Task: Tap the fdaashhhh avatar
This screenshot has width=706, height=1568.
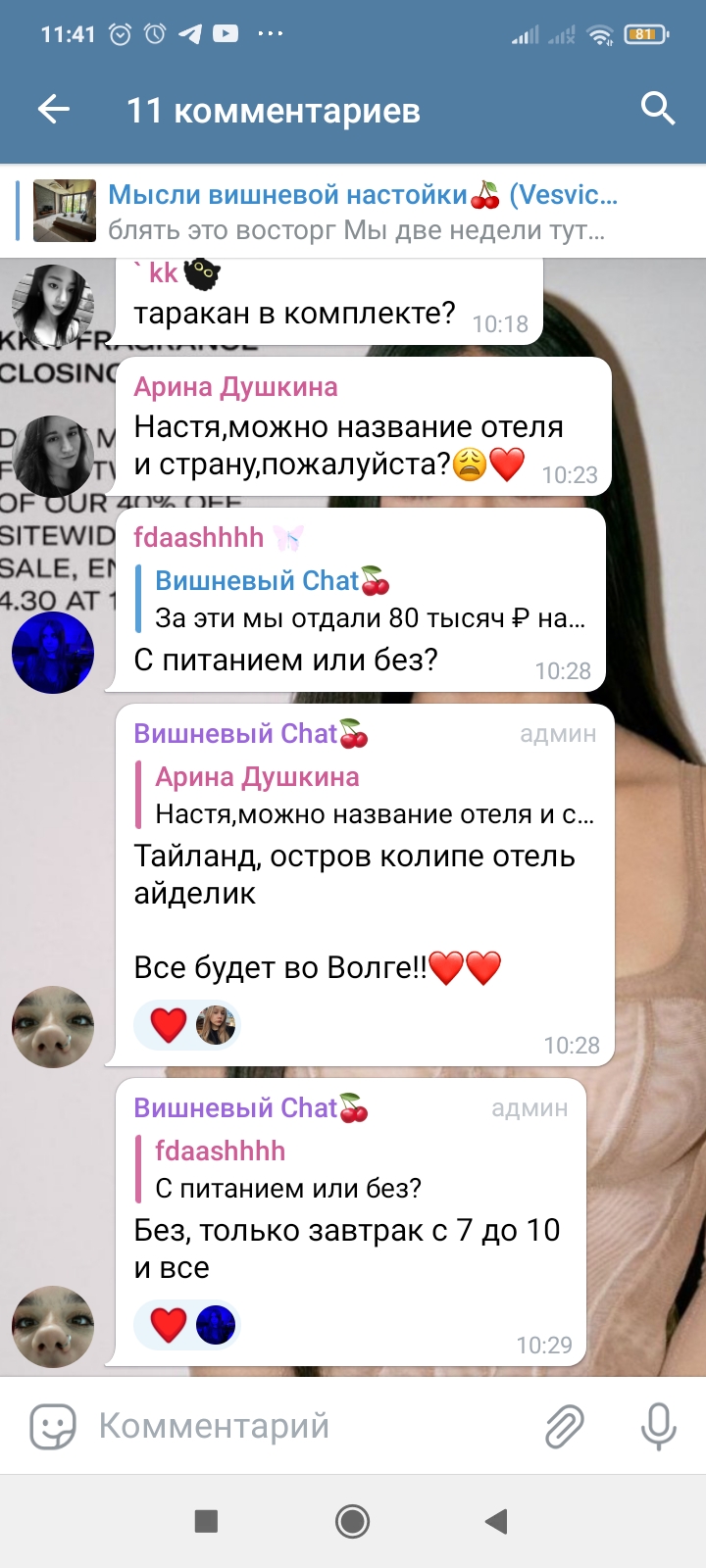Action: [53, 653]
